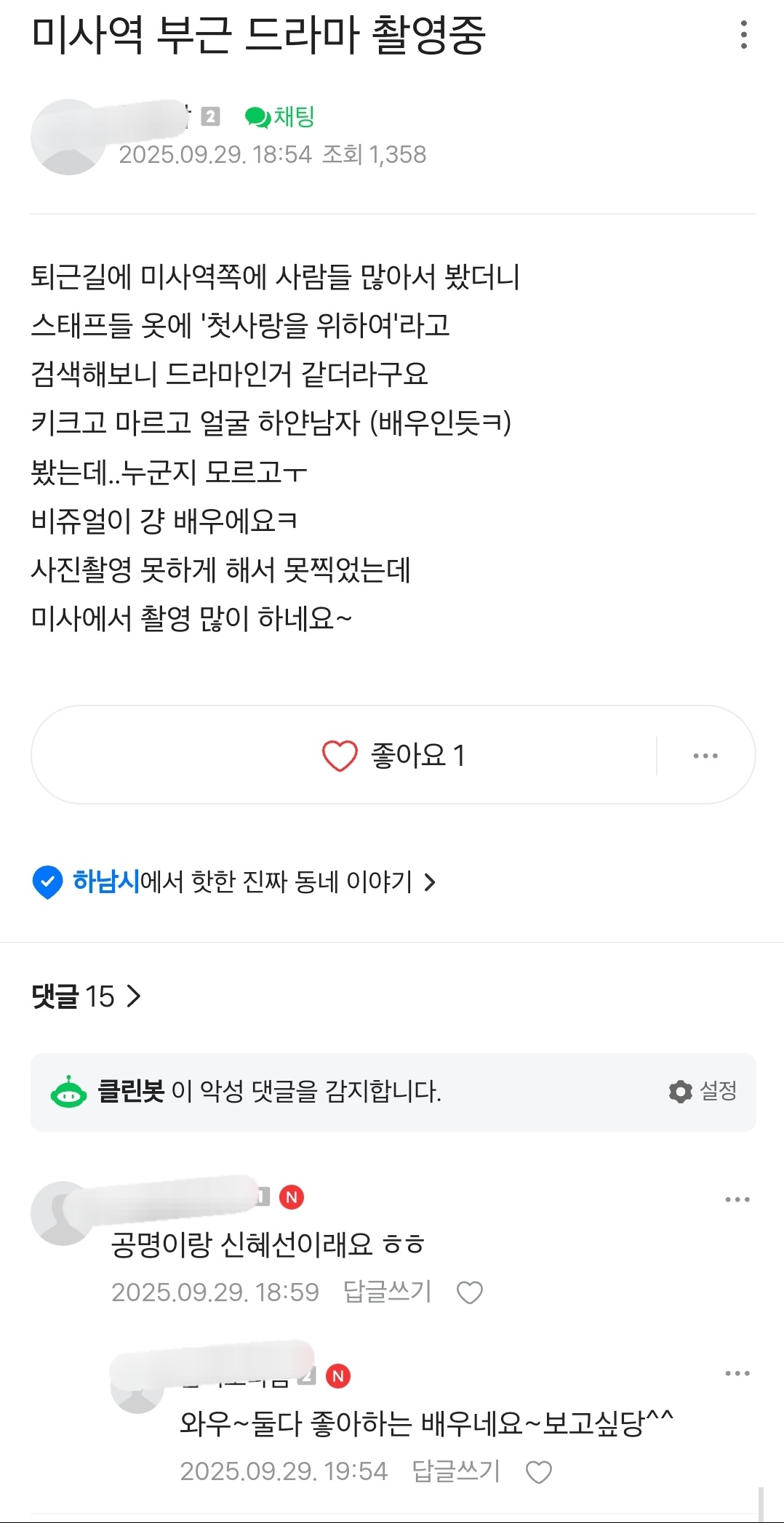Reply to the 공명이랑 신혜선이래요 comment
784x1523 pixels.
[x=388, y=1292]
